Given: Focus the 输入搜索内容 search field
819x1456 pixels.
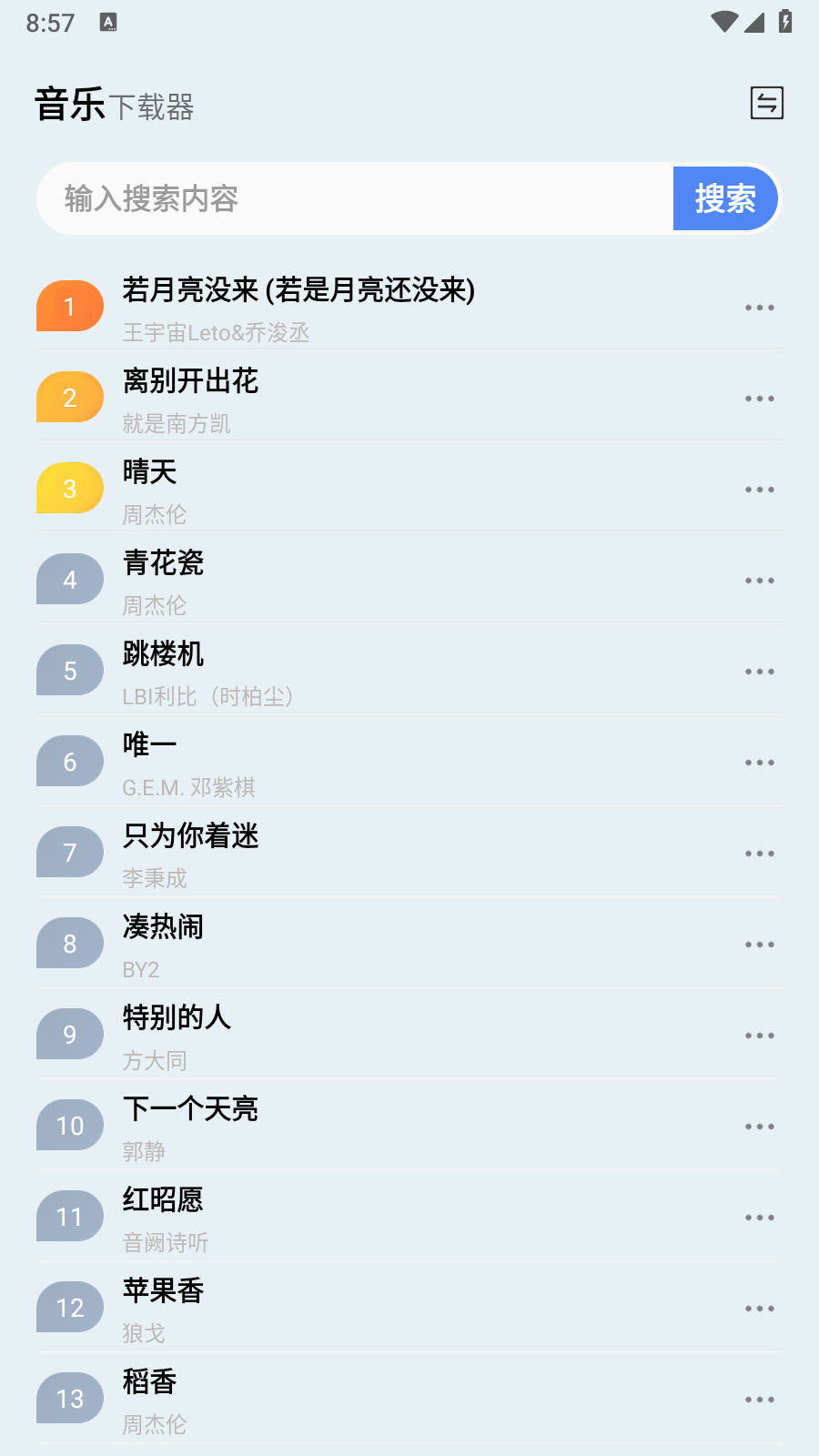Looking at the screenshot, I should 355,198.
